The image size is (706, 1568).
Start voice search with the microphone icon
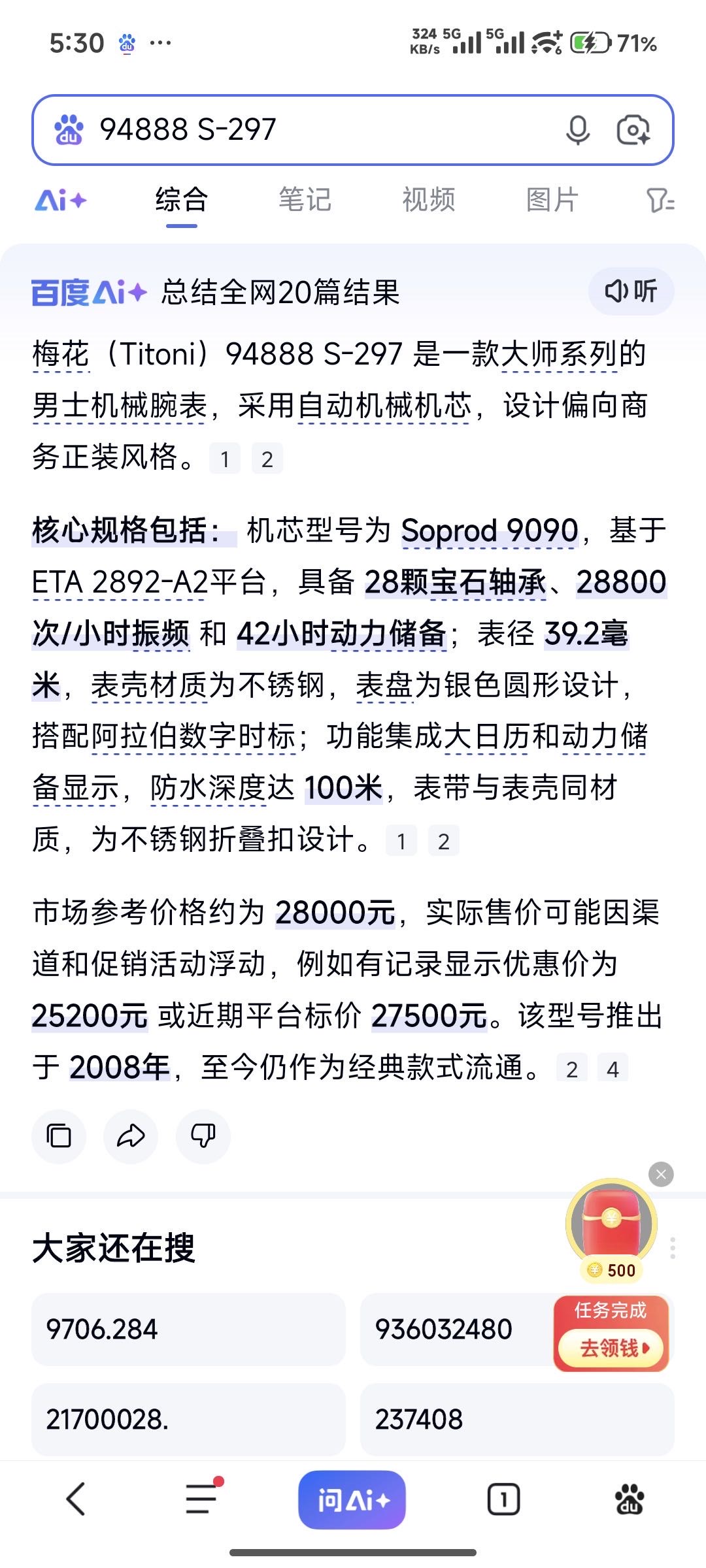pyautogui.click(x=578, y=130)
